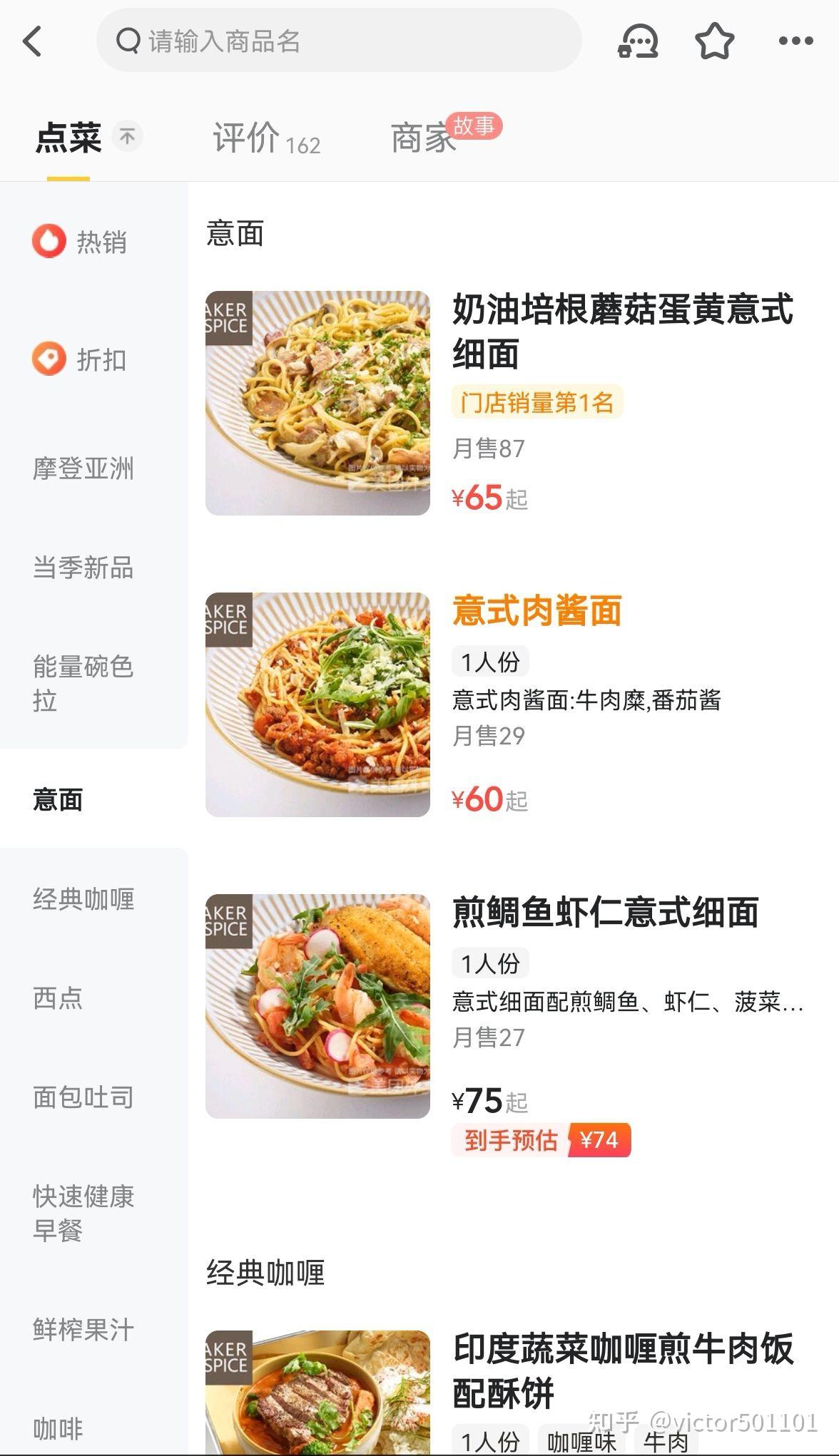839x1456 pixels.
Task: Tap the search input field at top
Action: [x=342, y=41]
